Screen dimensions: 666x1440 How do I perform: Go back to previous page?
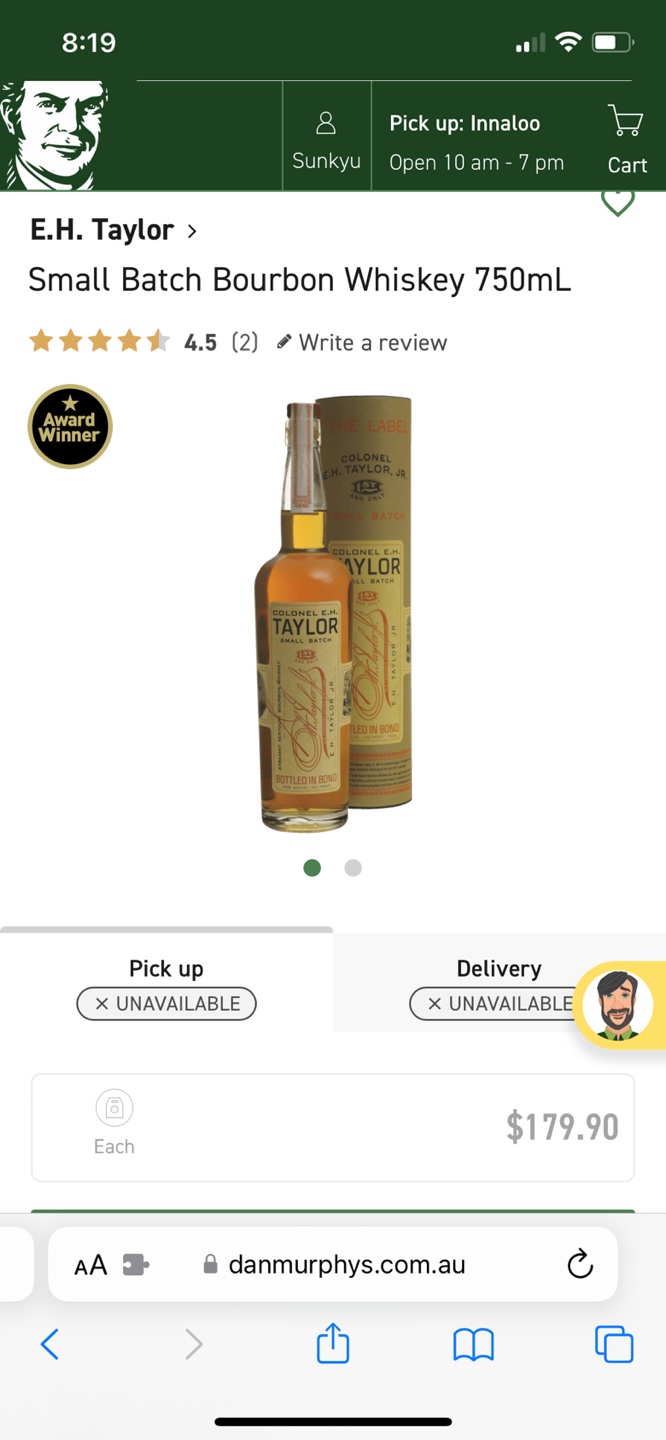point(50,1344)
